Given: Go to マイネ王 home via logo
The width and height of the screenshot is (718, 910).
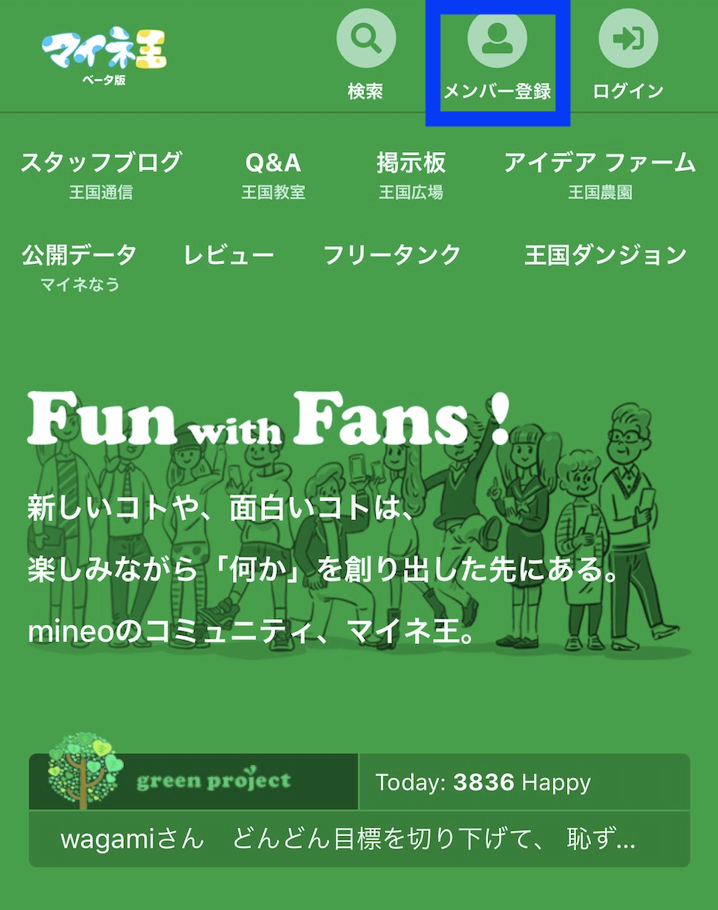Looking at the screenshot, I should (x=104, y=53).
